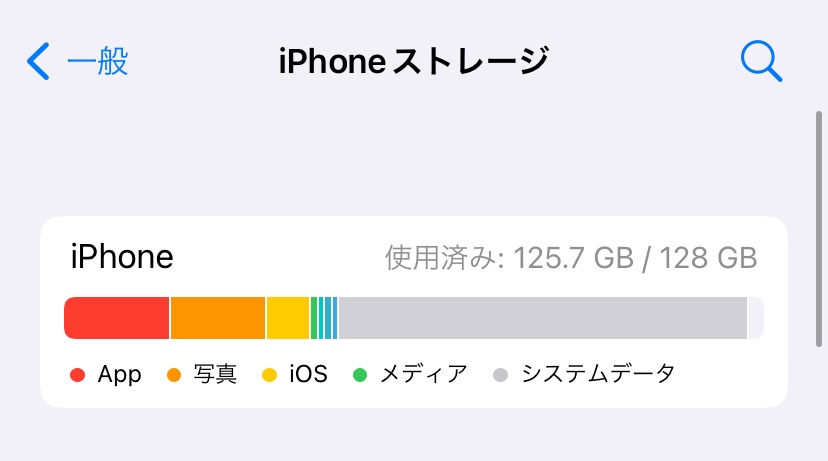This screenshot has width=828, height=461.
Task: Go back to 一般 settings
Action: pyautogui.click(x=78, y=62)
